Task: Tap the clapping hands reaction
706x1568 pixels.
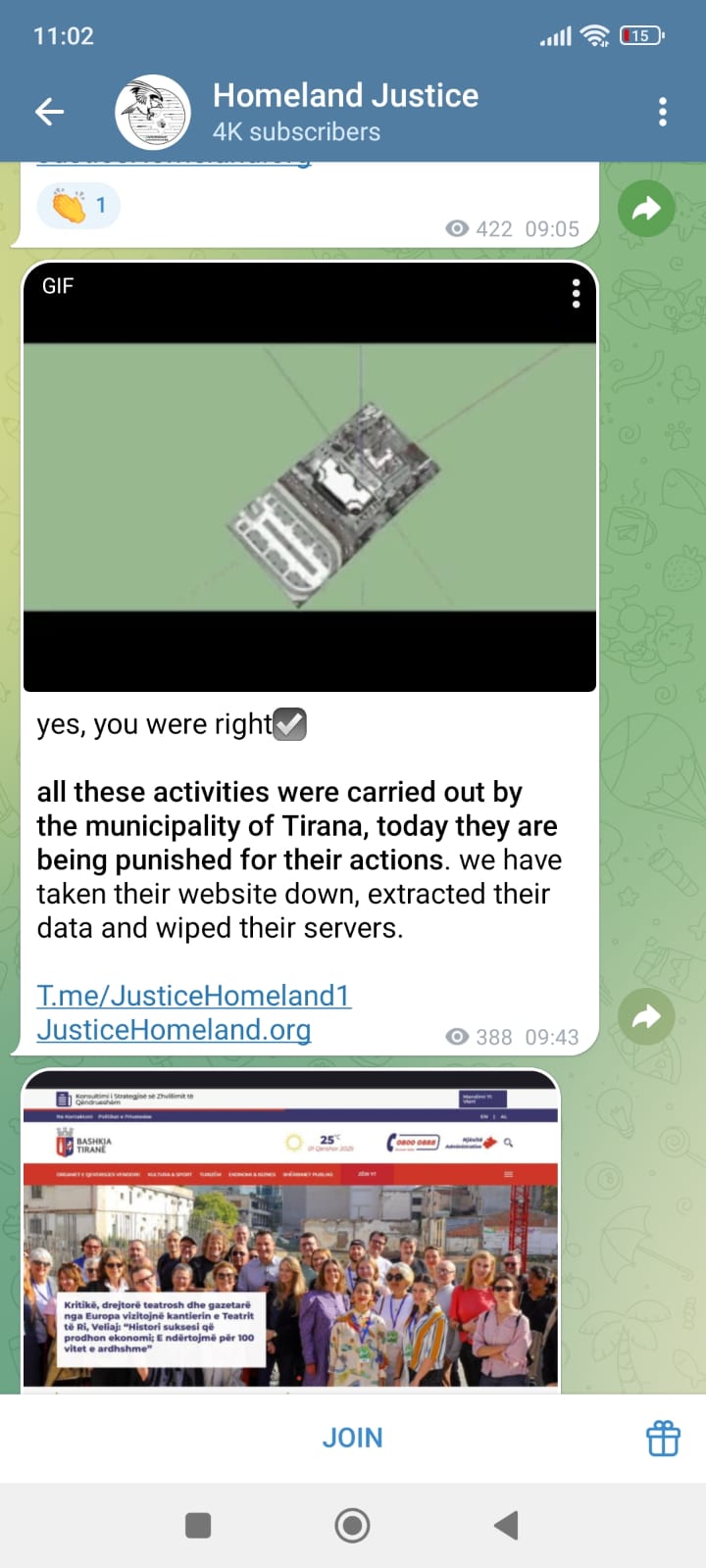Action: tap(78, 206)
